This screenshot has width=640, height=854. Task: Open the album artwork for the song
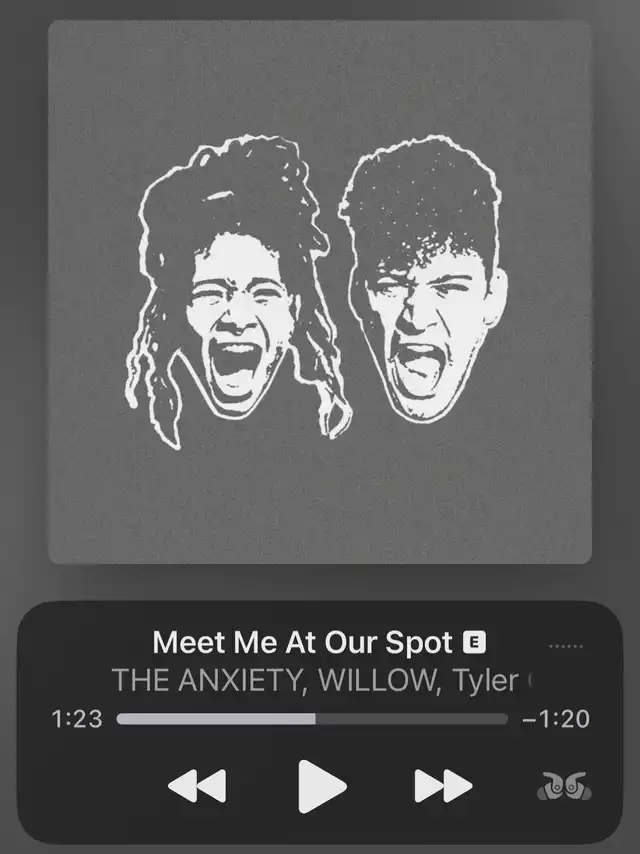coord(320,292)
